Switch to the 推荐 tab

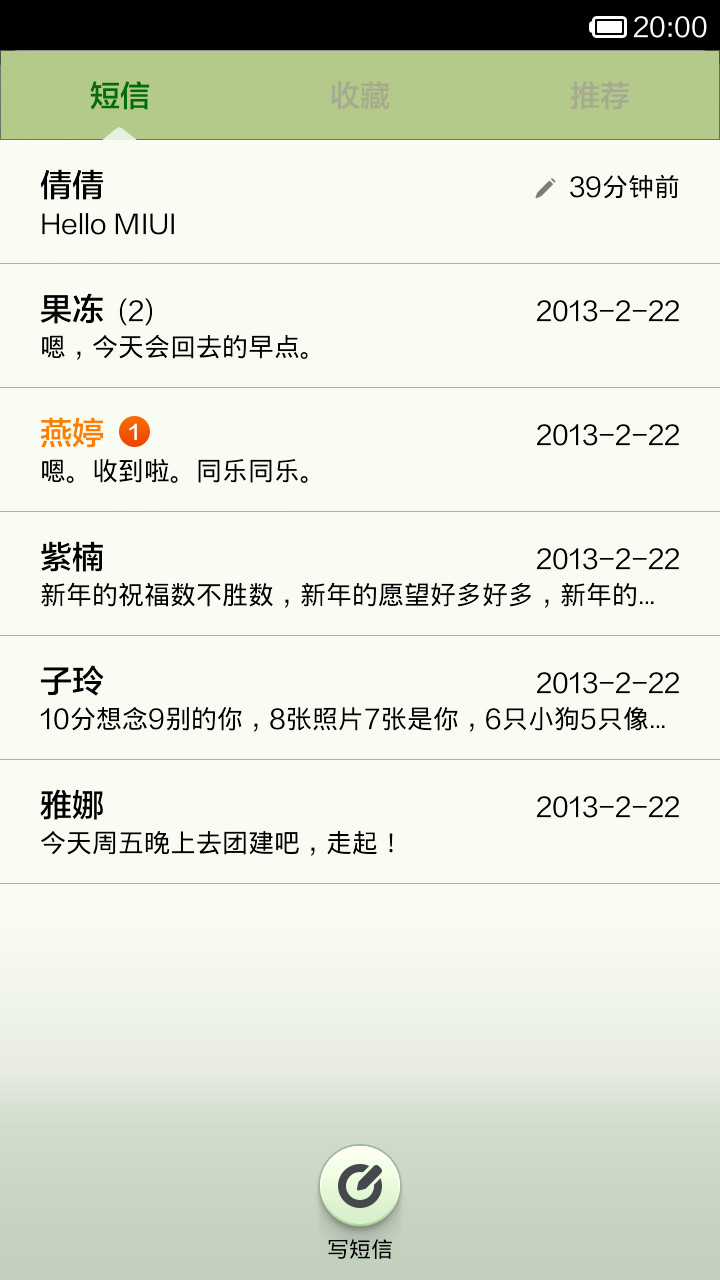point(600,96)
